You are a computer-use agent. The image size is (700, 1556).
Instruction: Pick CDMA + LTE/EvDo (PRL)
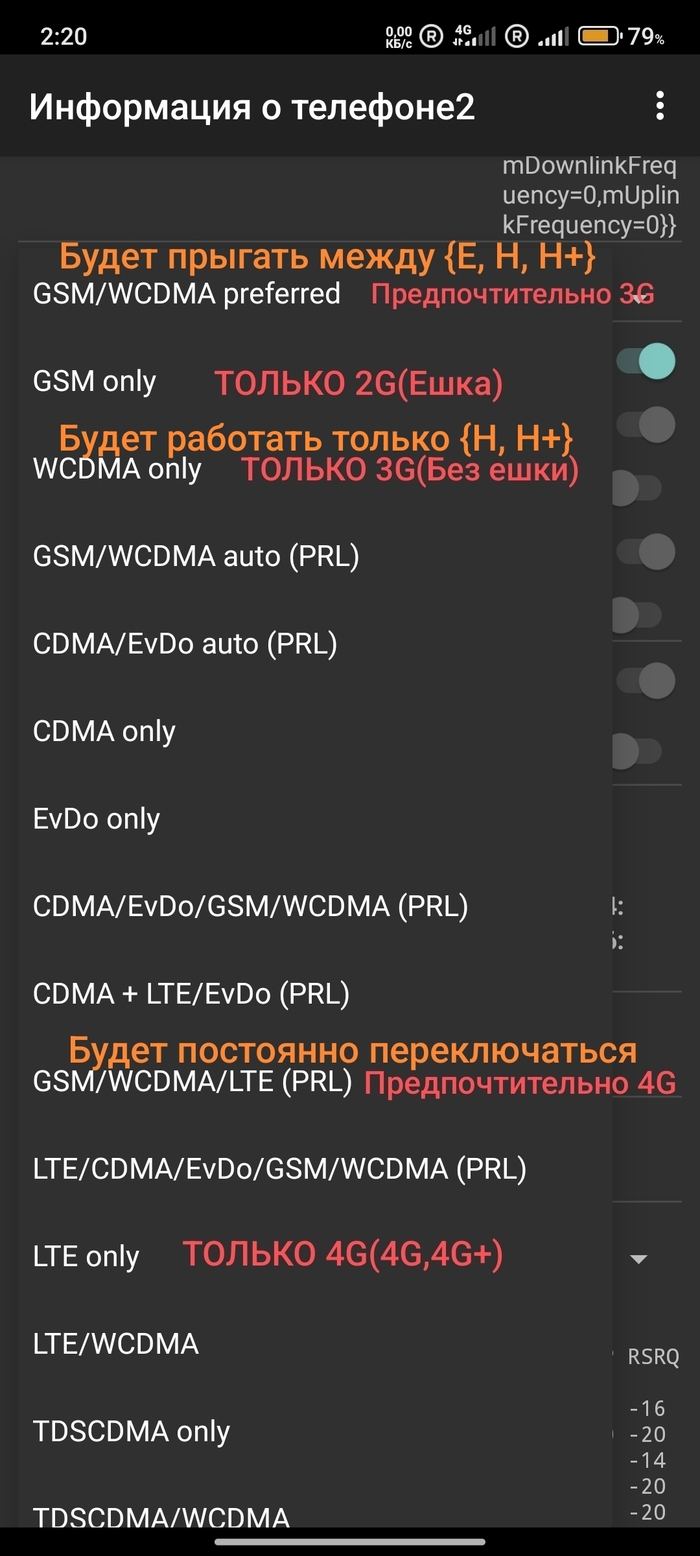(191, 994)
